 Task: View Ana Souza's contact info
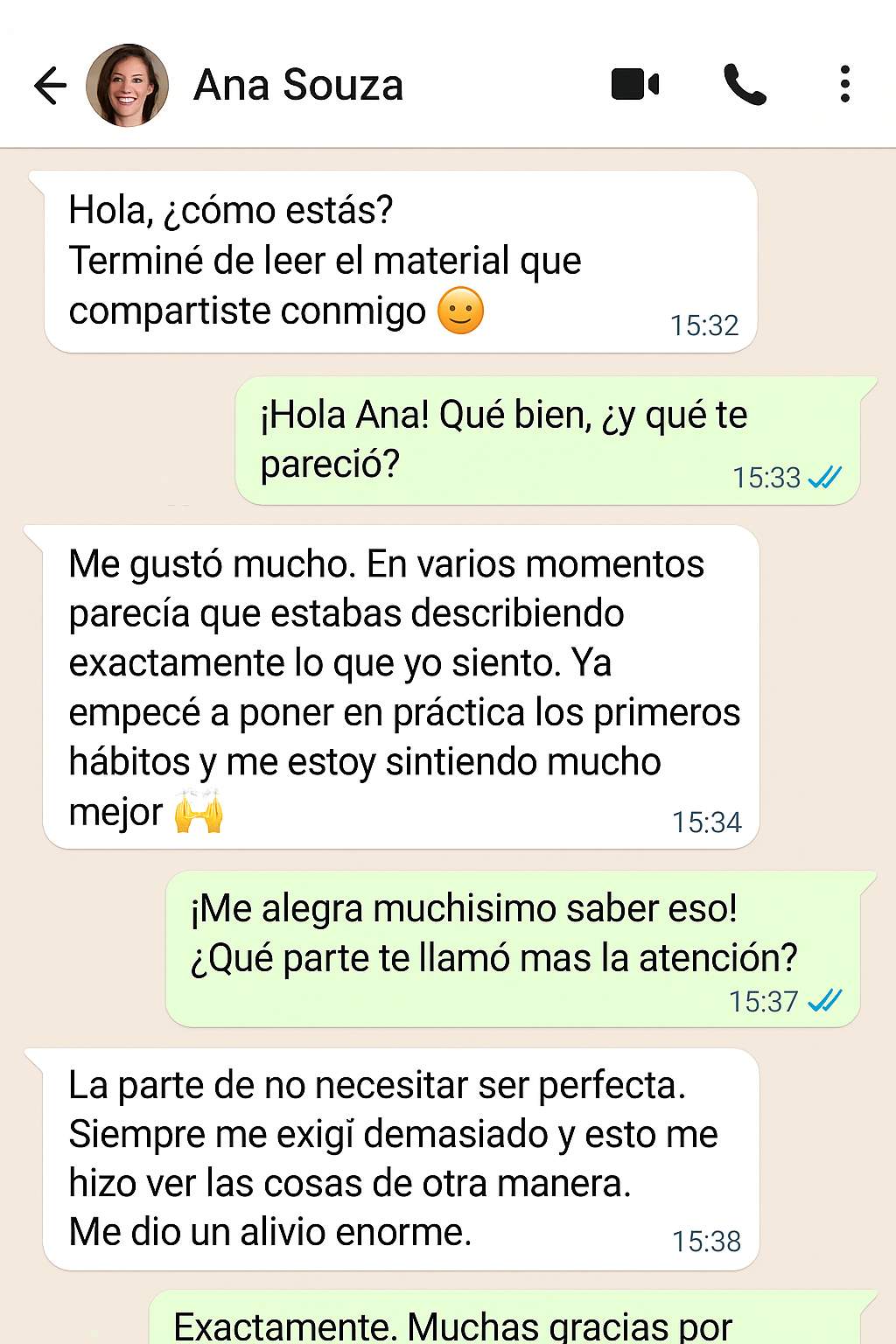pos(298,86)
